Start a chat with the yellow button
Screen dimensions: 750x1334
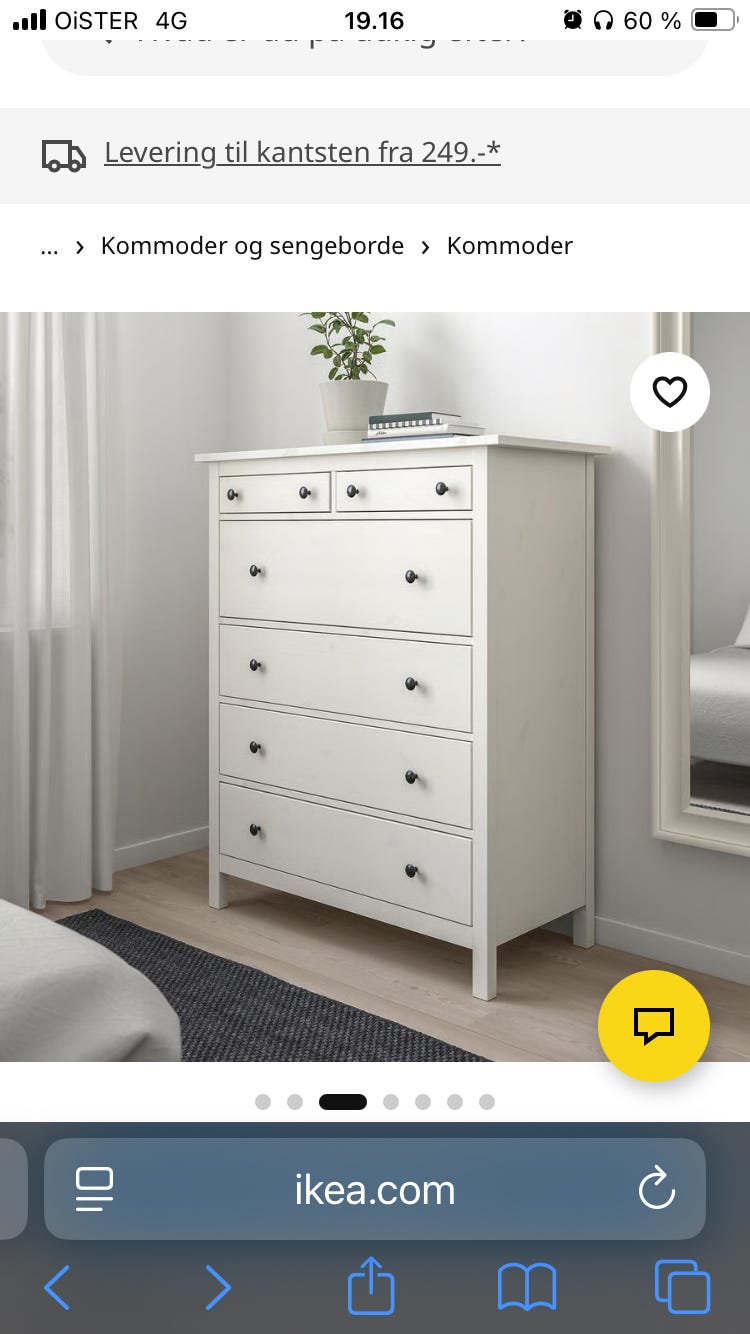[654, 1025]
